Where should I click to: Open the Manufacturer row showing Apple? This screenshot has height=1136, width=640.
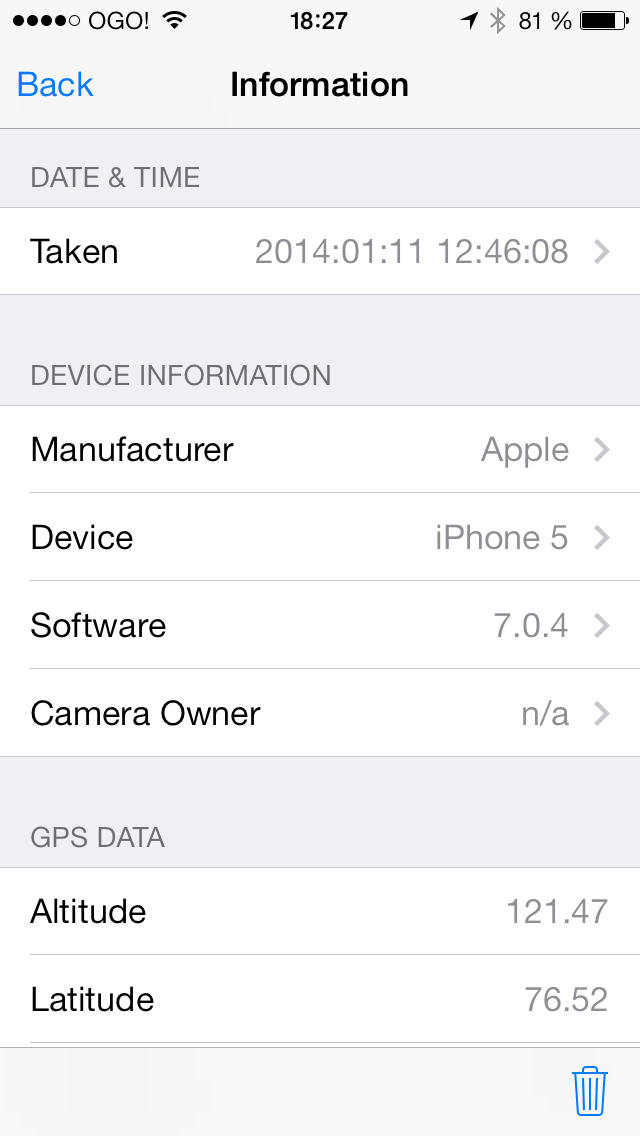click(320, 449)
